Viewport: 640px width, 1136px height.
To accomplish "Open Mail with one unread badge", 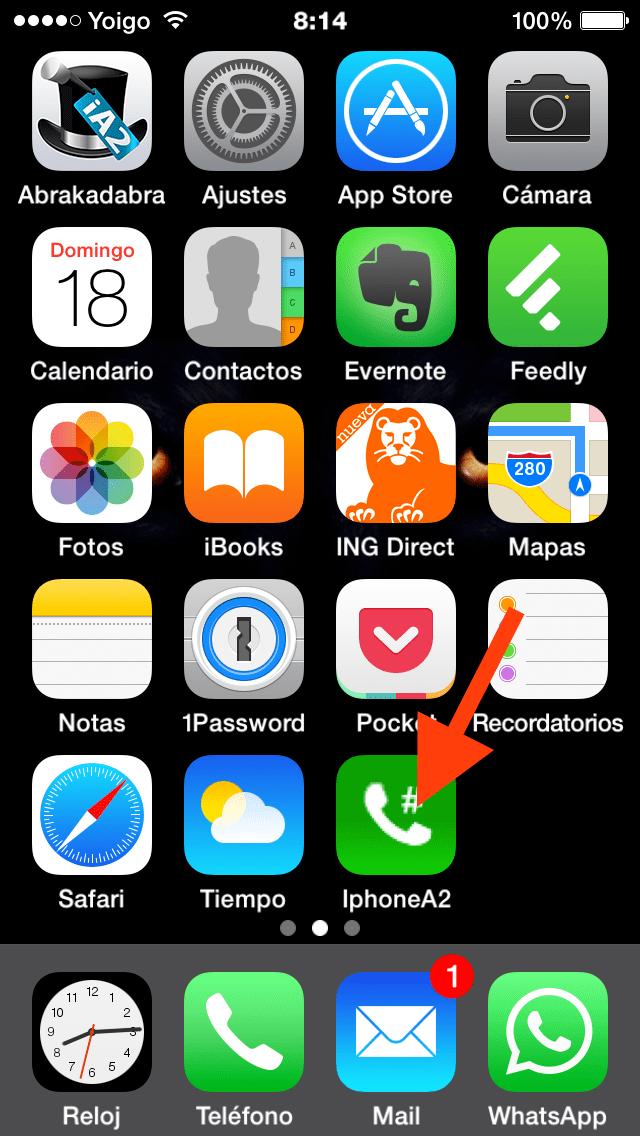I will (396, 1031).
